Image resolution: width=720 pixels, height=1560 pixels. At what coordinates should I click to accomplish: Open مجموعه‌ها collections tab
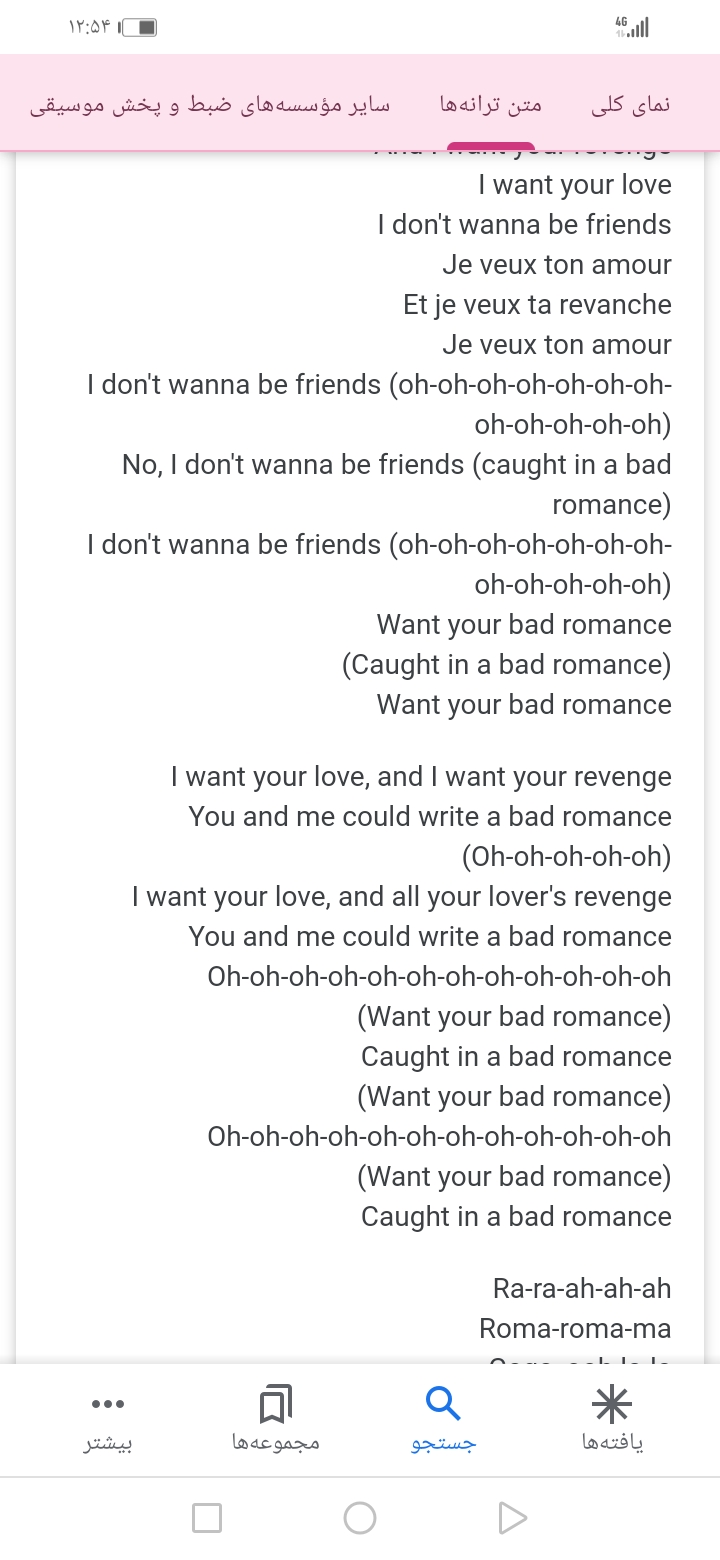pos(276,1420)
